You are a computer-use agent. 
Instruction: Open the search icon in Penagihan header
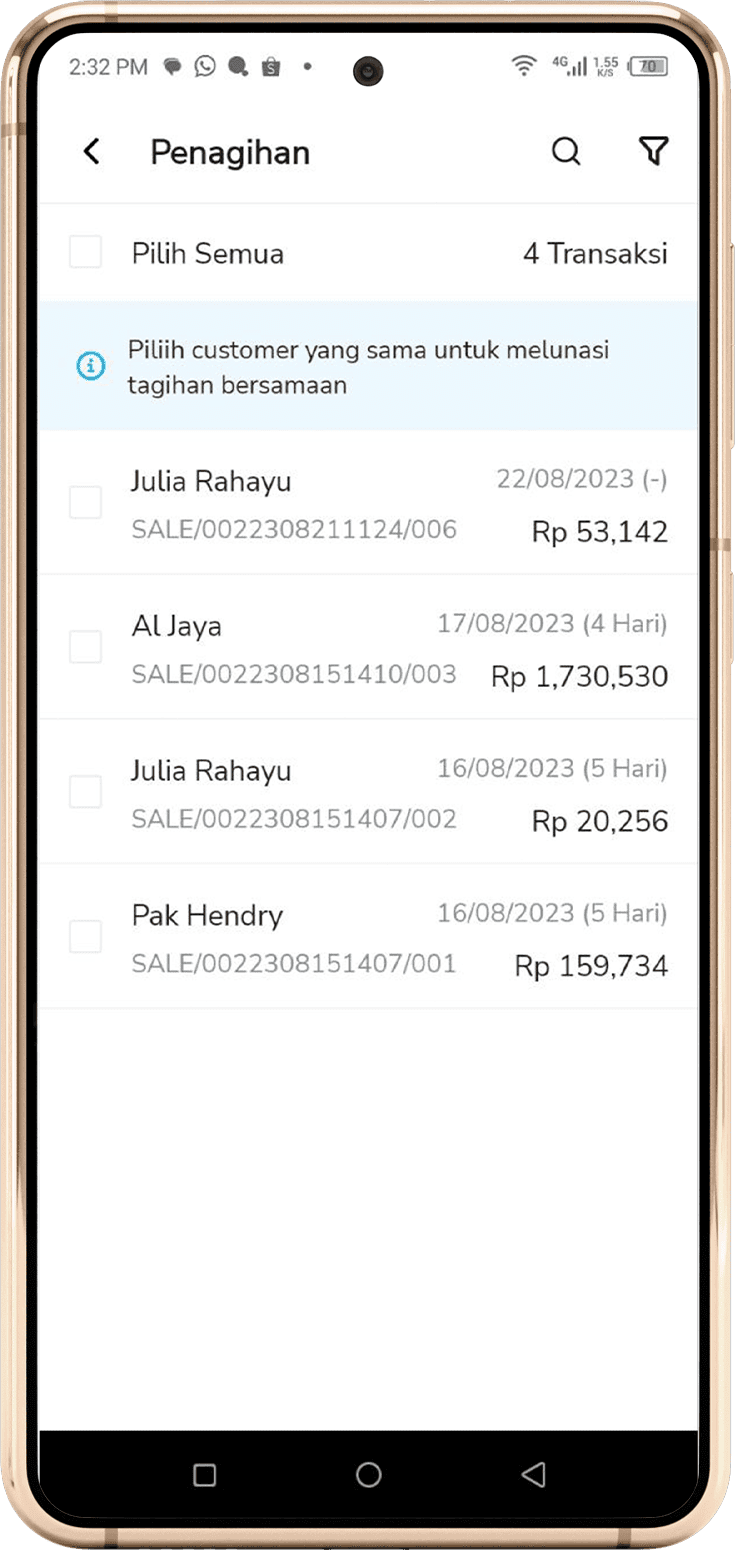pos(566,152)
